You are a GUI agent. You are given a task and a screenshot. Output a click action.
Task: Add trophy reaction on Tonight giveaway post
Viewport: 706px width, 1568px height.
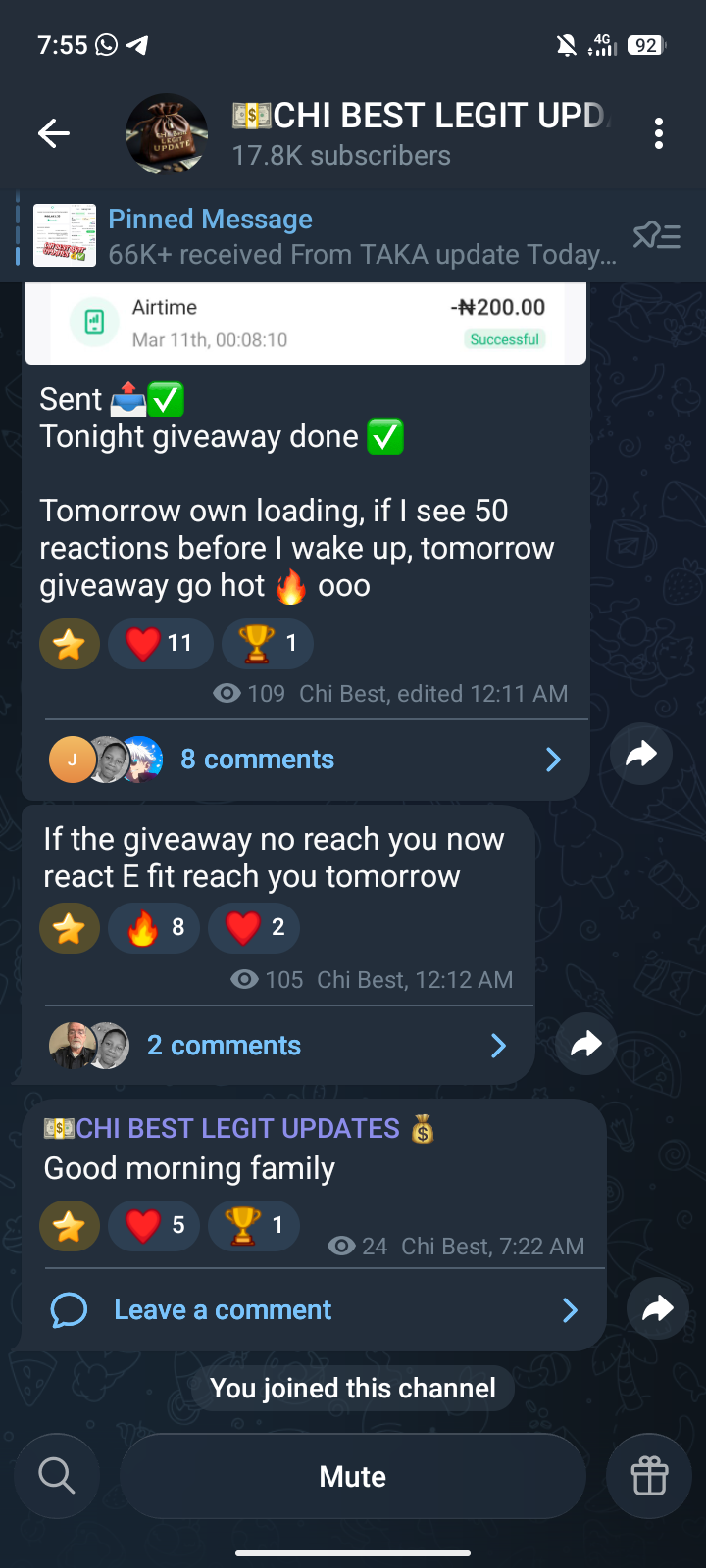click(x=267, y=643)
